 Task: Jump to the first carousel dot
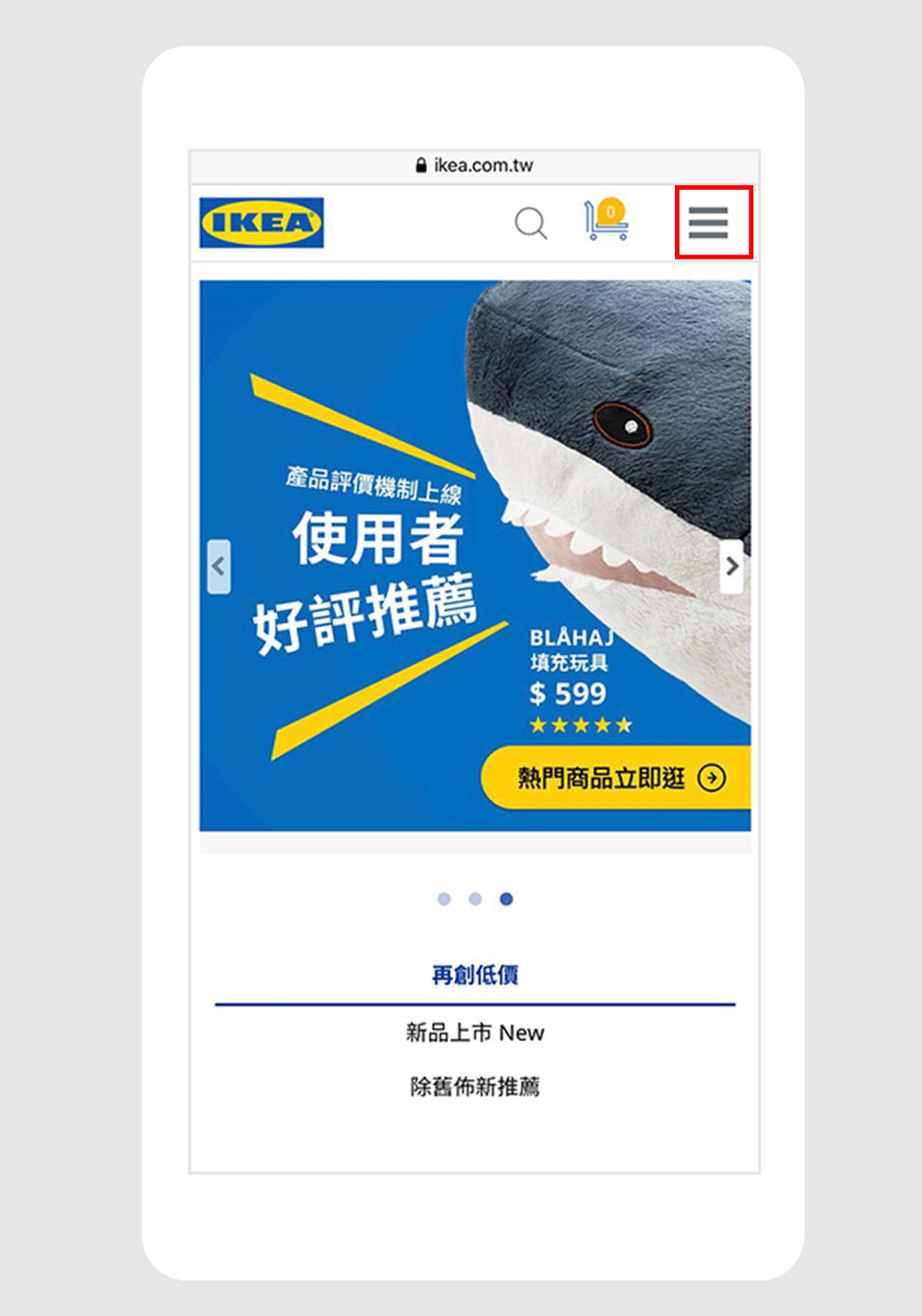[x=444, y=899]
